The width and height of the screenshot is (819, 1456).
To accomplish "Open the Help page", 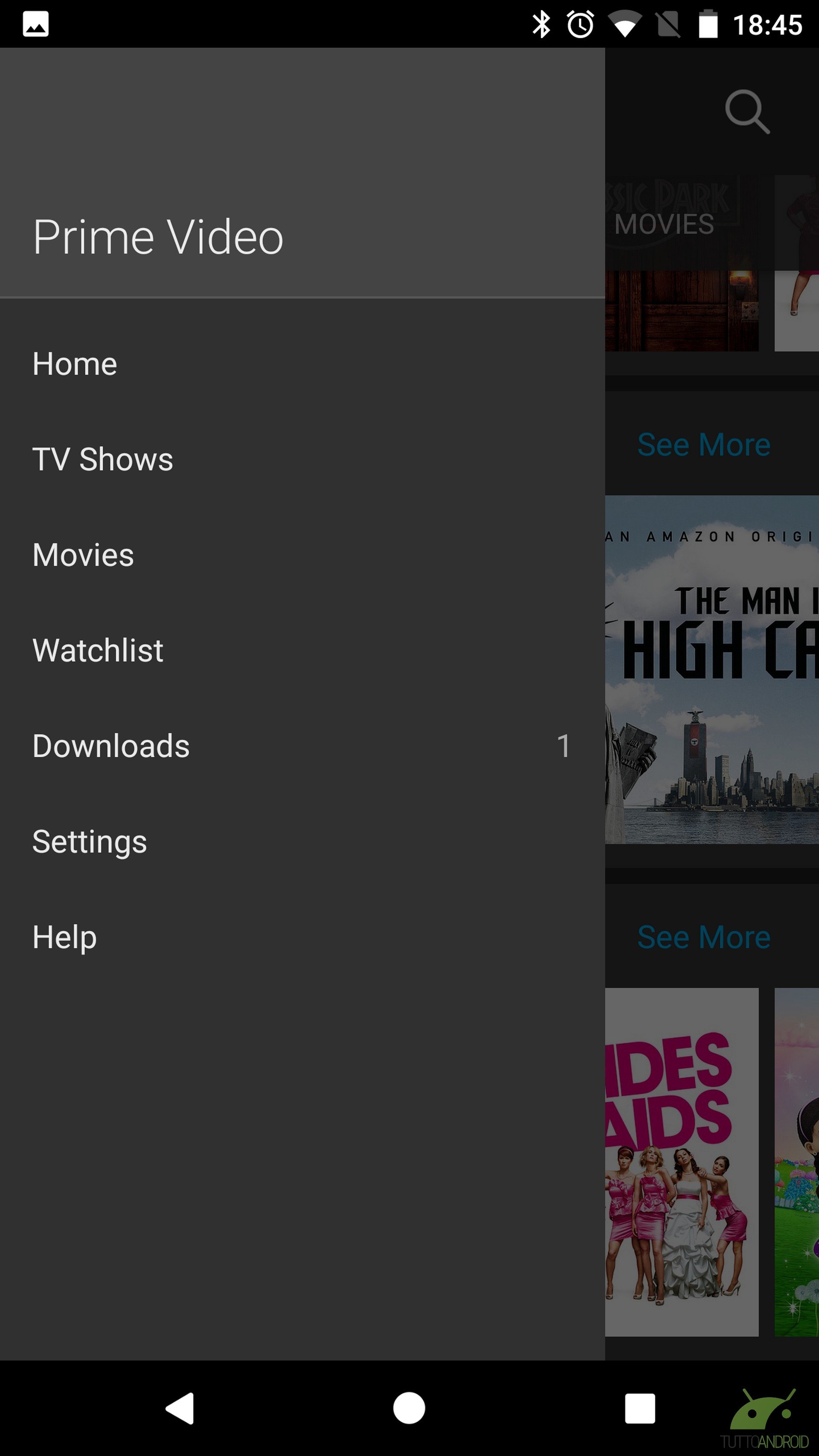I will (x=302, y=936).
